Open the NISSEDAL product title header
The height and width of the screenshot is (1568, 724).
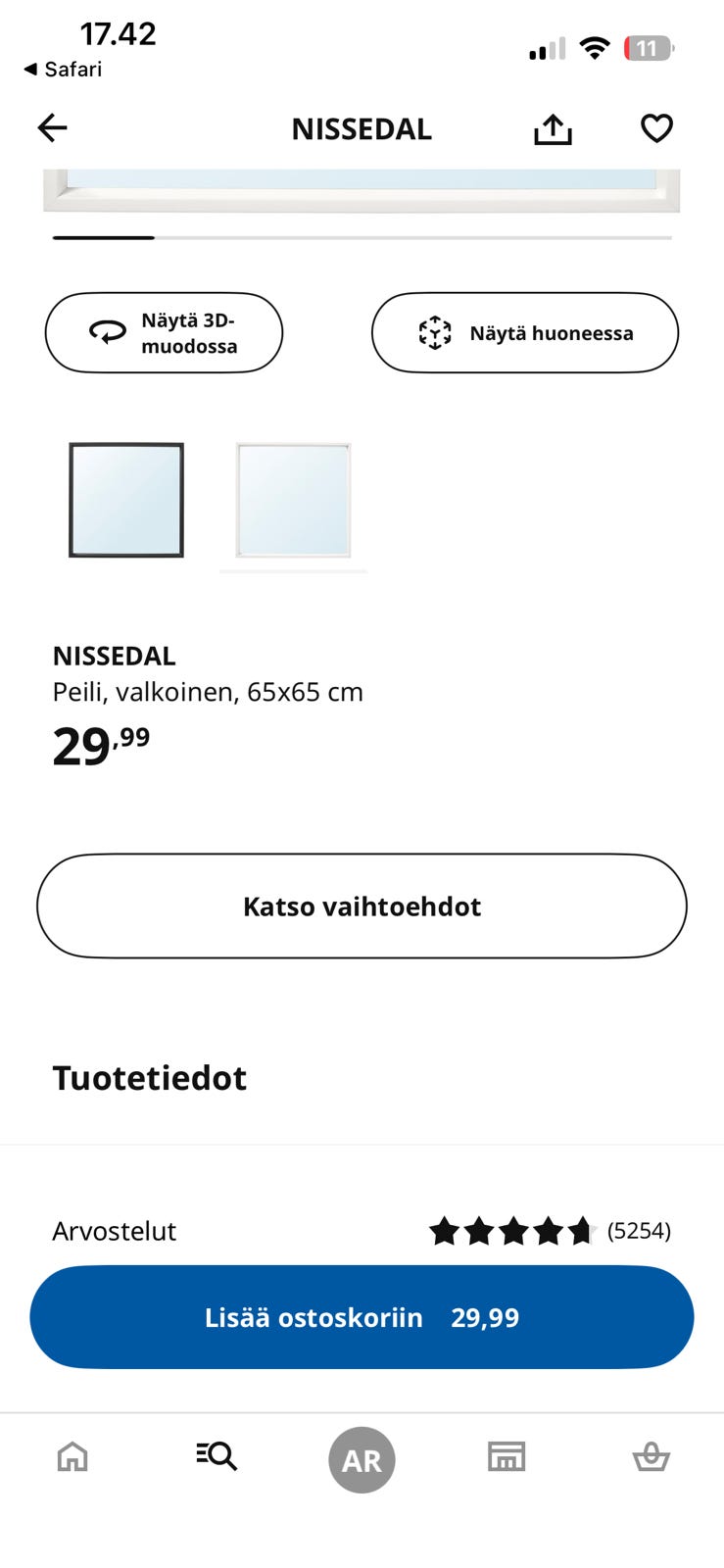coord(362,127)
